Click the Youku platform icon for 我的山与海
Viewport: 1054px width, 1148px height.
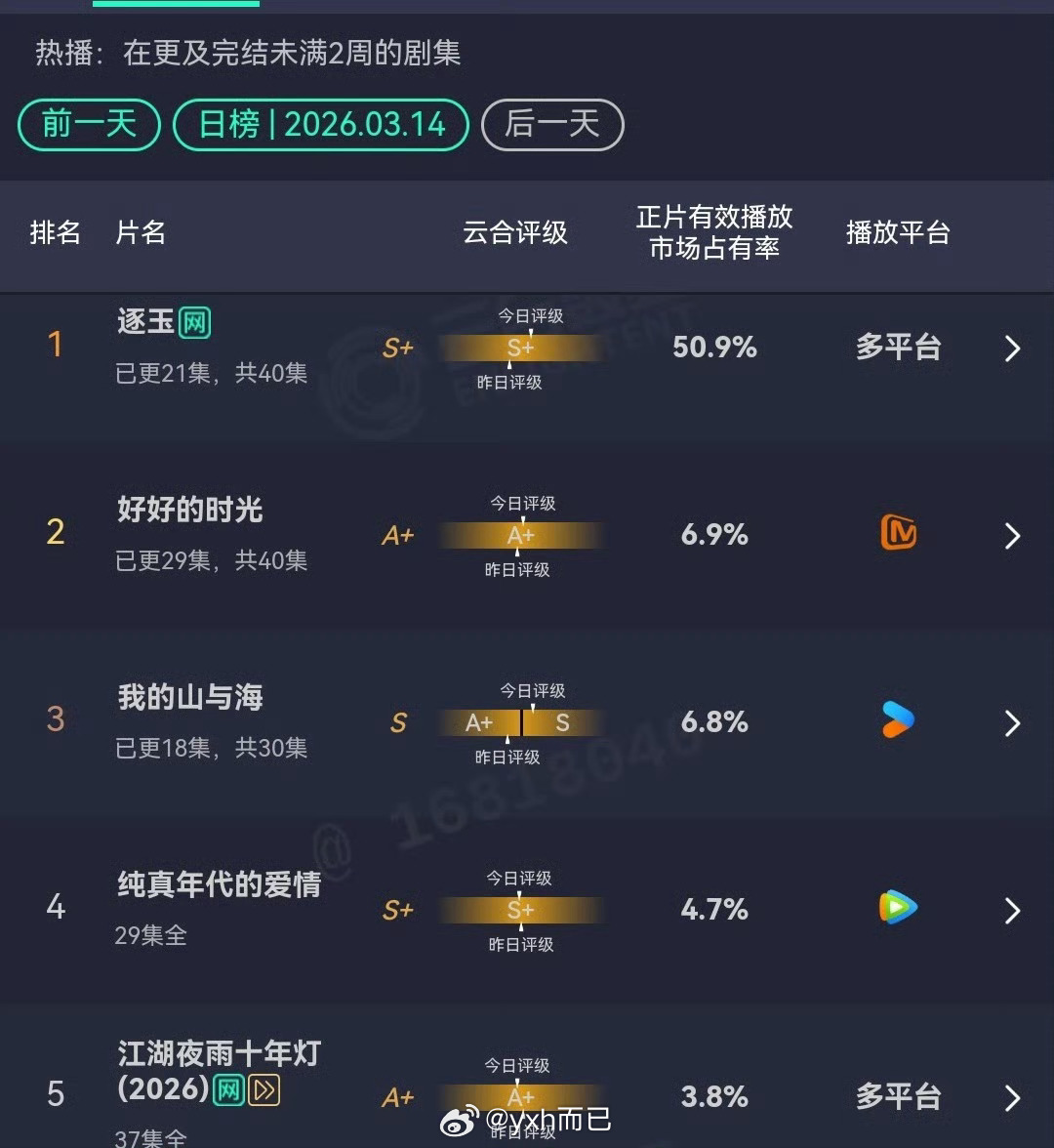[896, 722]
